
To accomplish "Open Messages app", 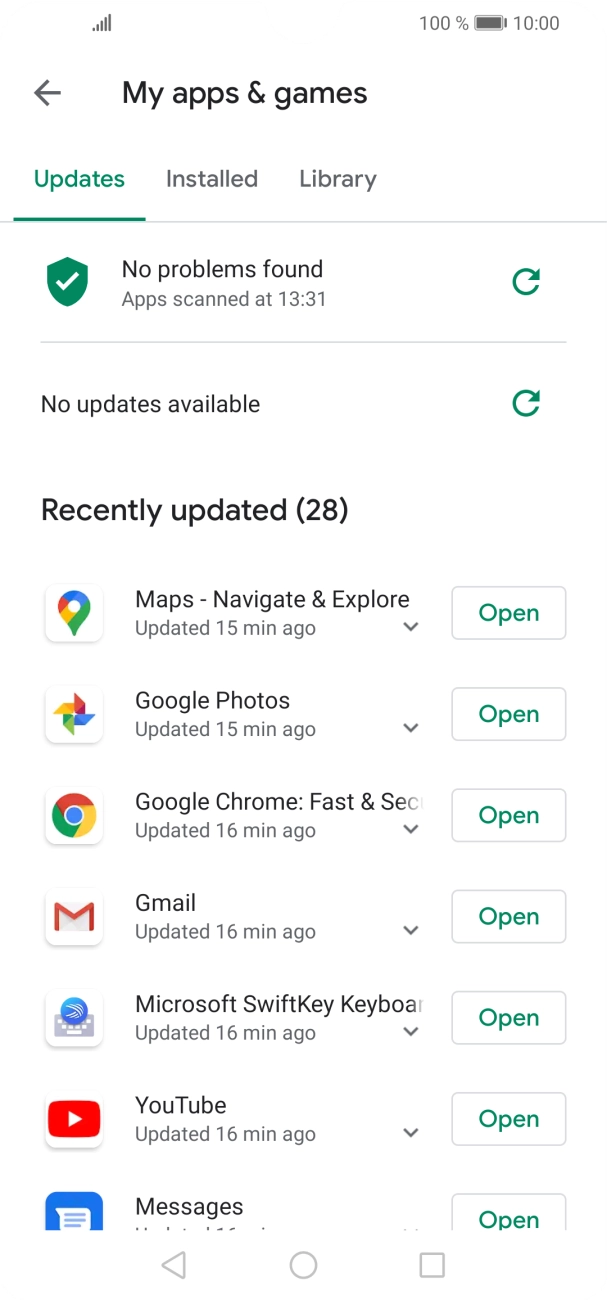I will point(508,1215).
